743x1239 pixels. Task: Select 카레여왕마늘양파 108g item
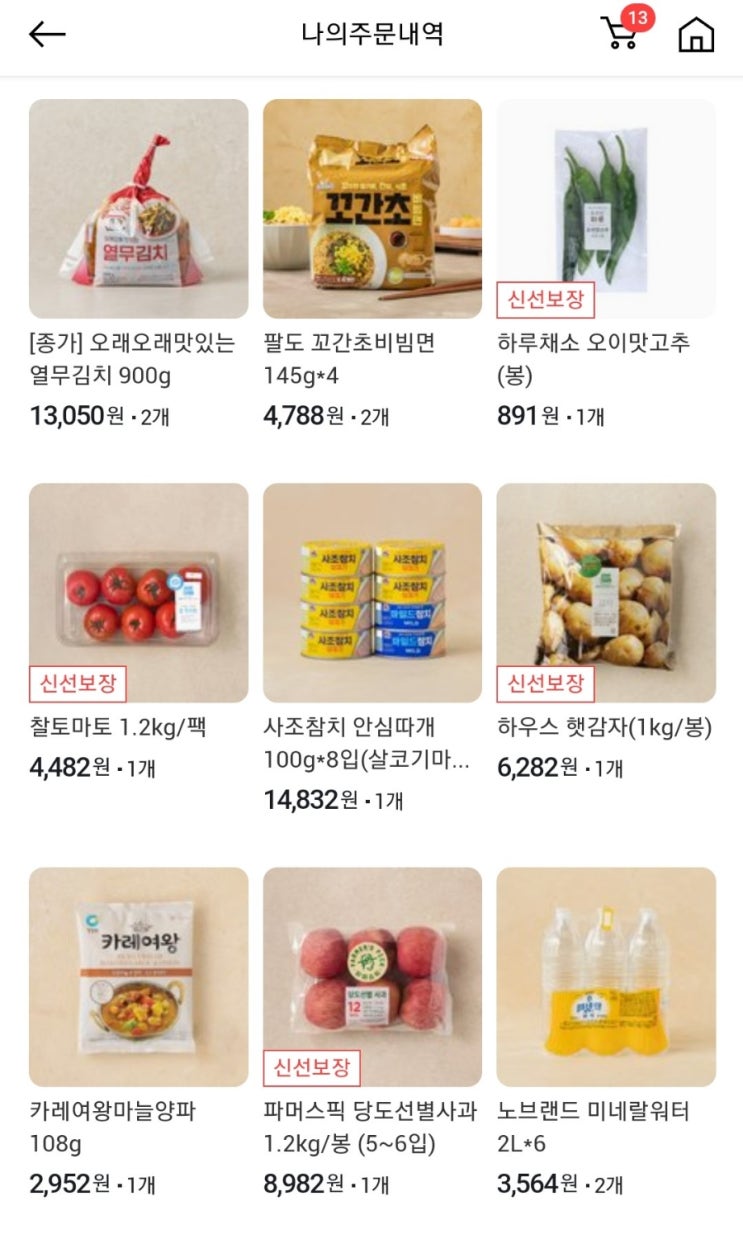pos(138,977)
